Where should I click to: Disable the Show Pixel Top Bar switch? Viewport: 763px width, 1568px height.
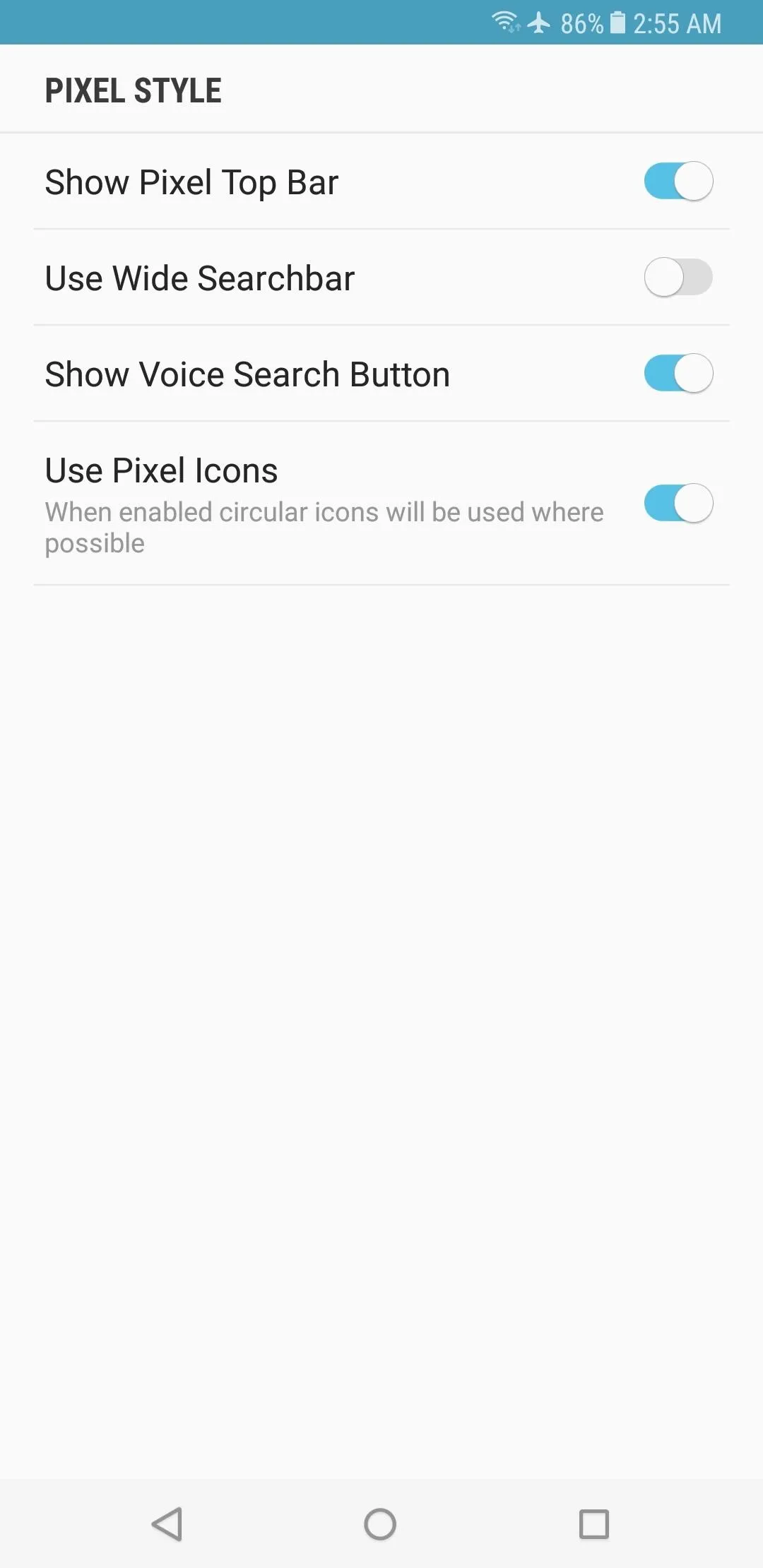coord(678,182)
